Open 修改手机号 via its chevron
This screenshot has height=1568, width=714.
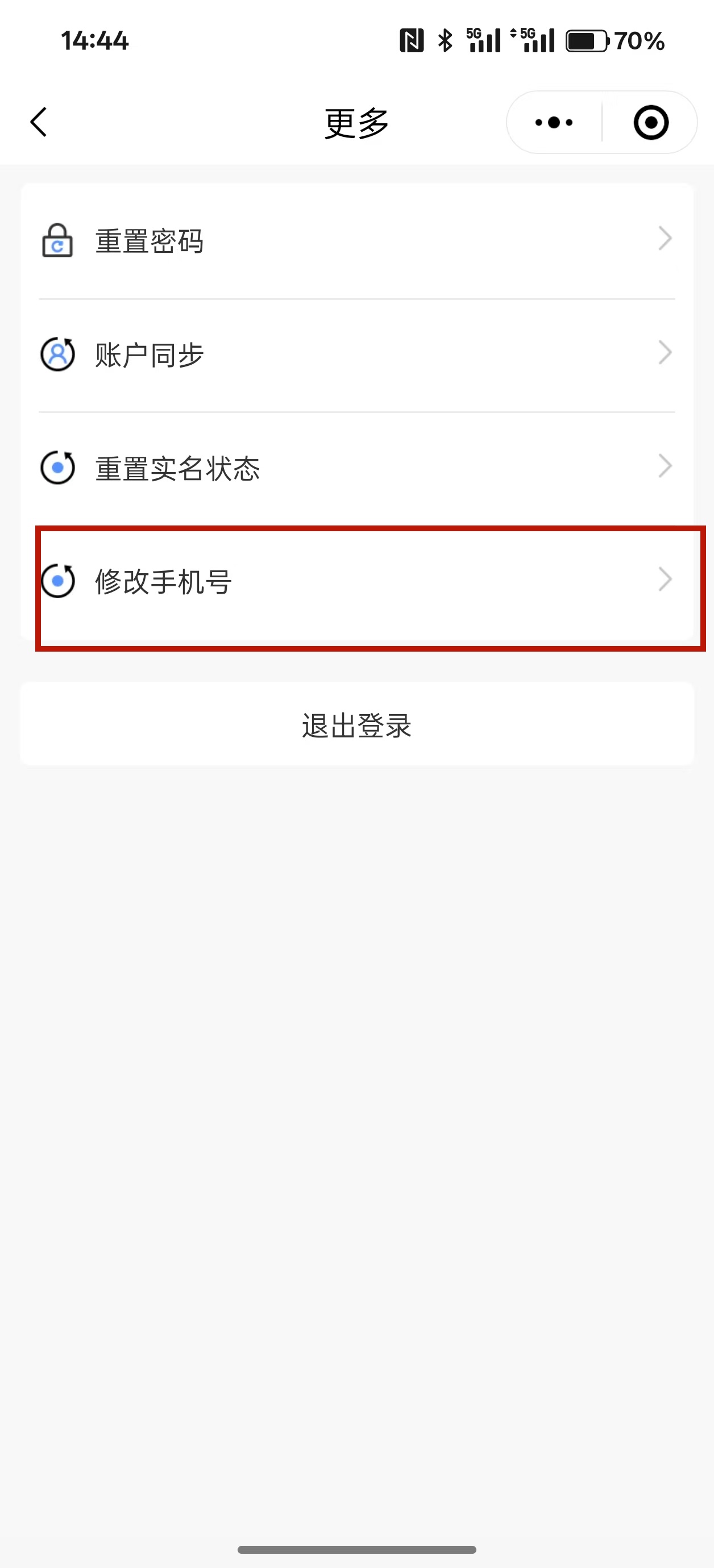[665, 579]
